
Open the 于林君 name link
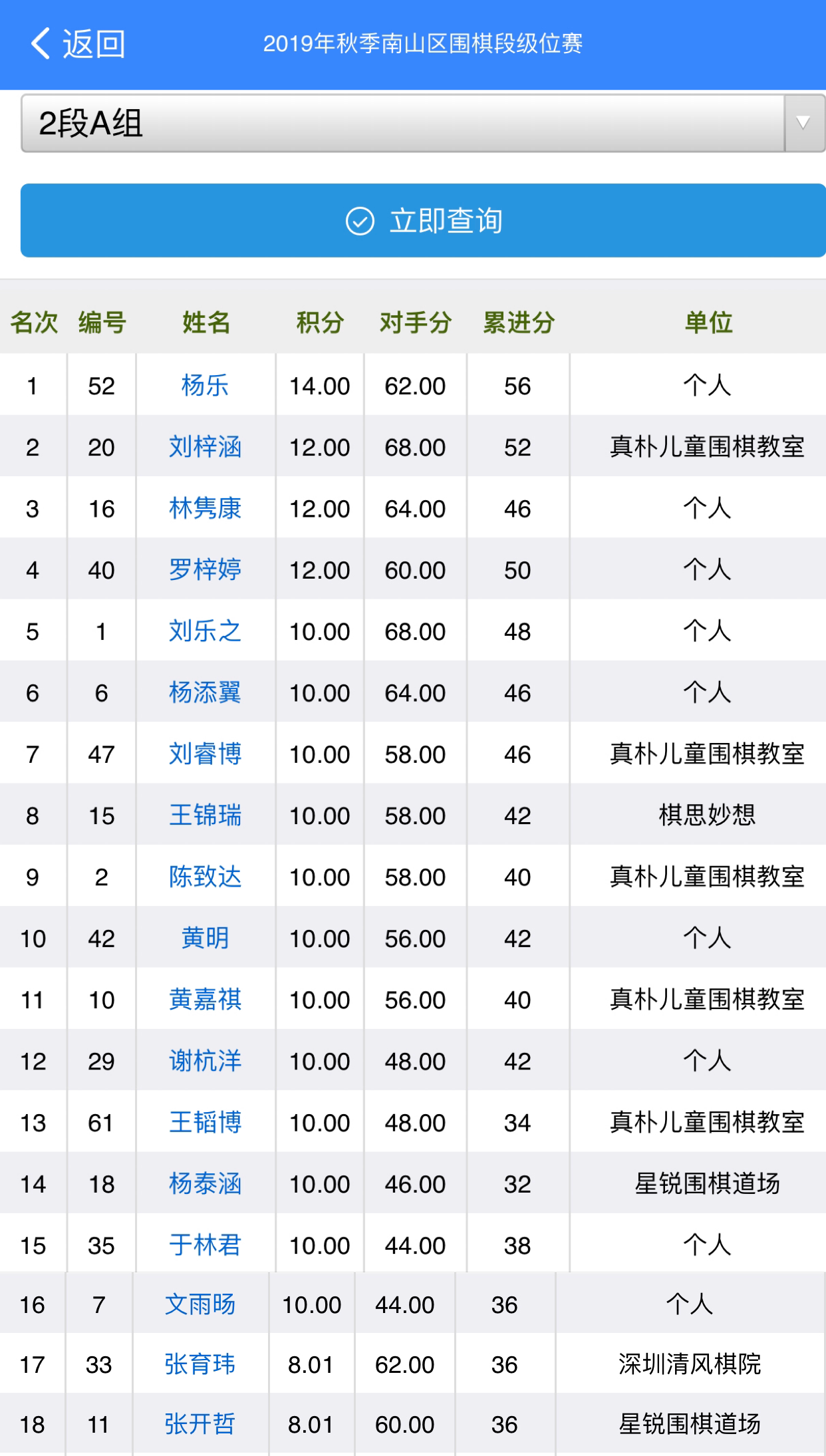(x=205, y=1245)
